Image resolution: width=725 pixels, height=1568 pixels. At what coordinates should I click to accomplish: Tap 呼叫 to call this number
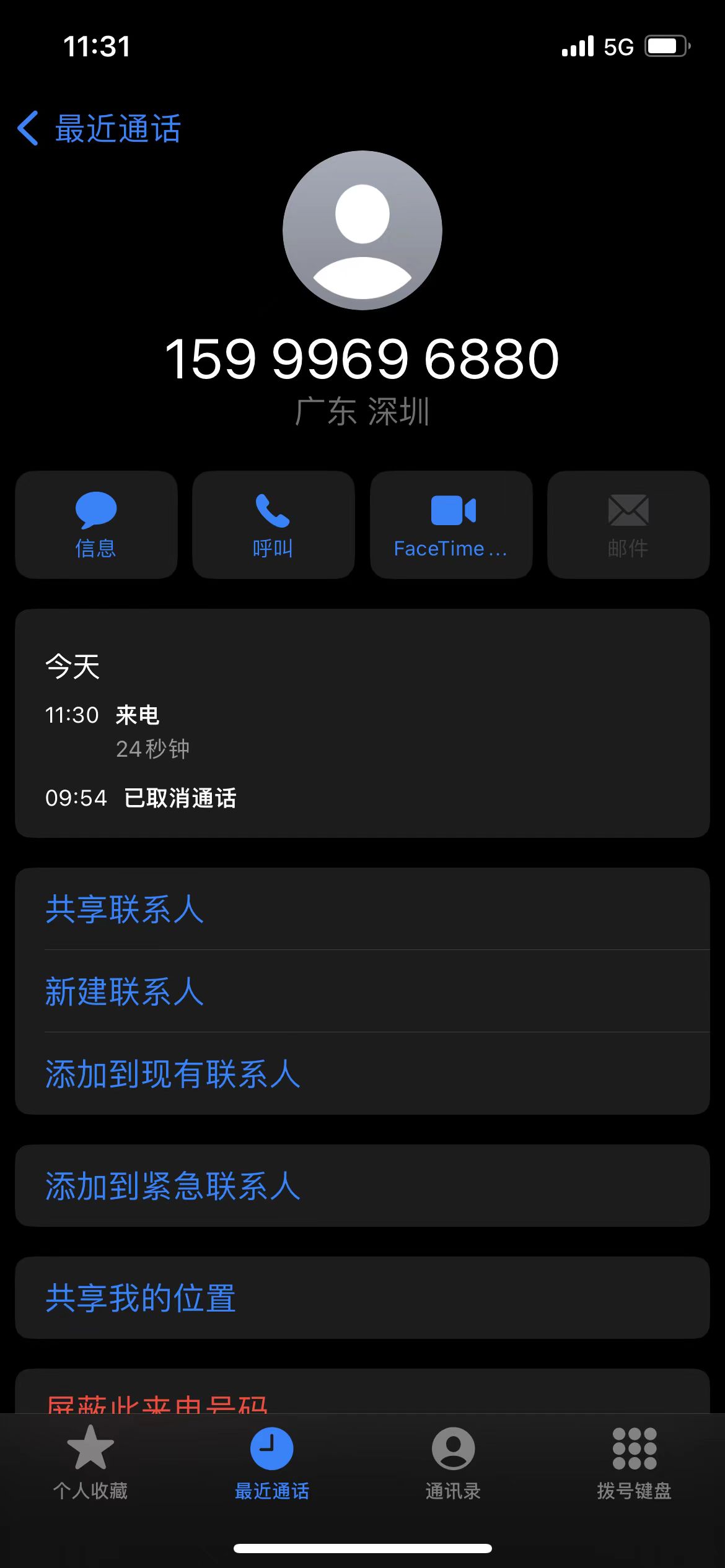(x=273, y=525)
